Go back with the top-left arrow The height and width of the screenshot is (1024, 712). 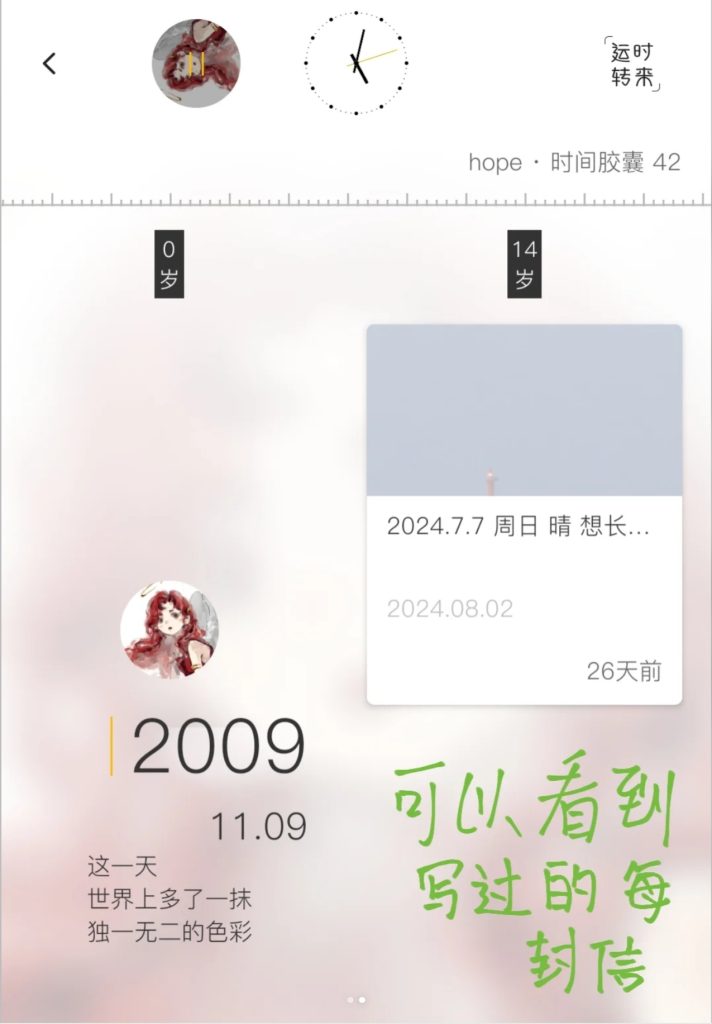pyautogui.click(x=49, y=64)
